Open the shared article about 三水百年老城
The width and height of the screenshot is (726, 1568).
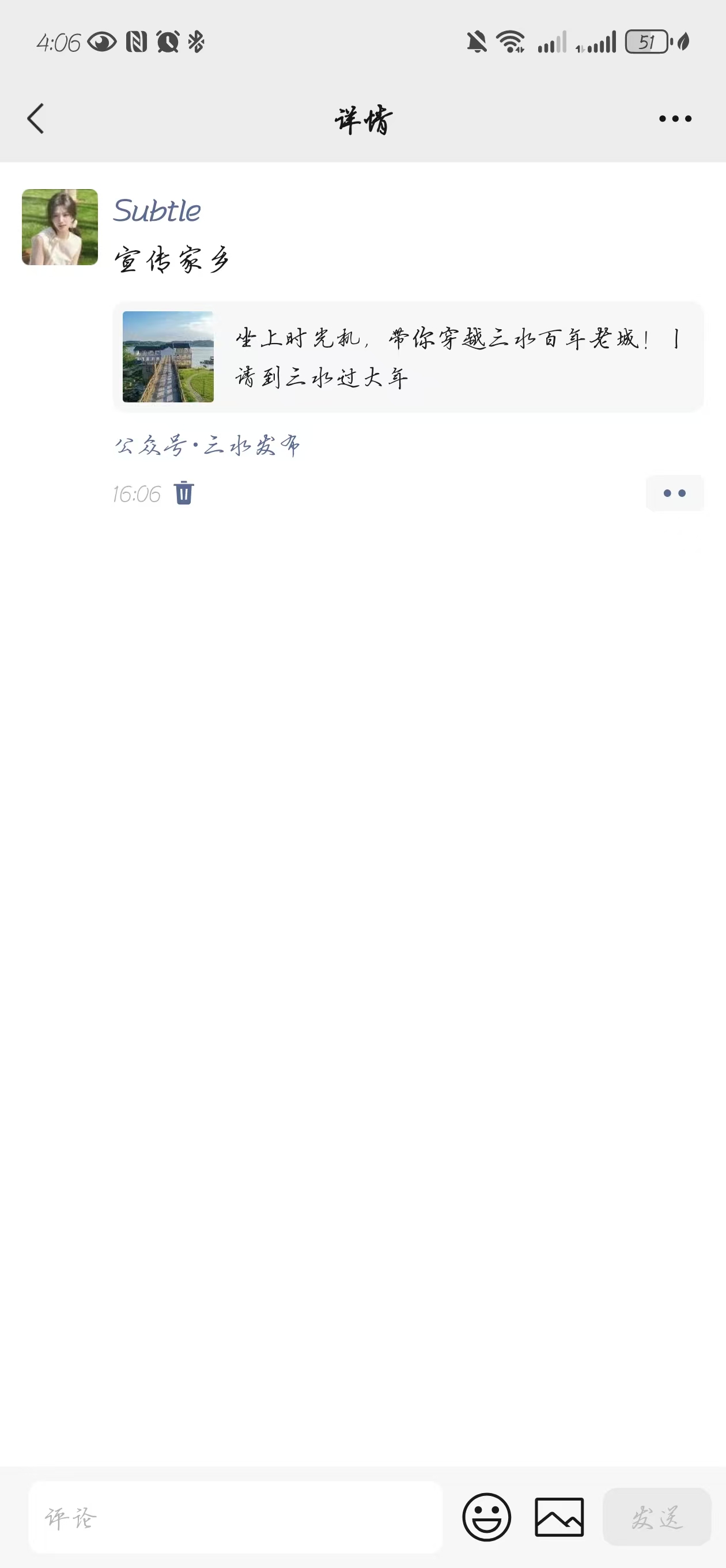pos(408,357)
